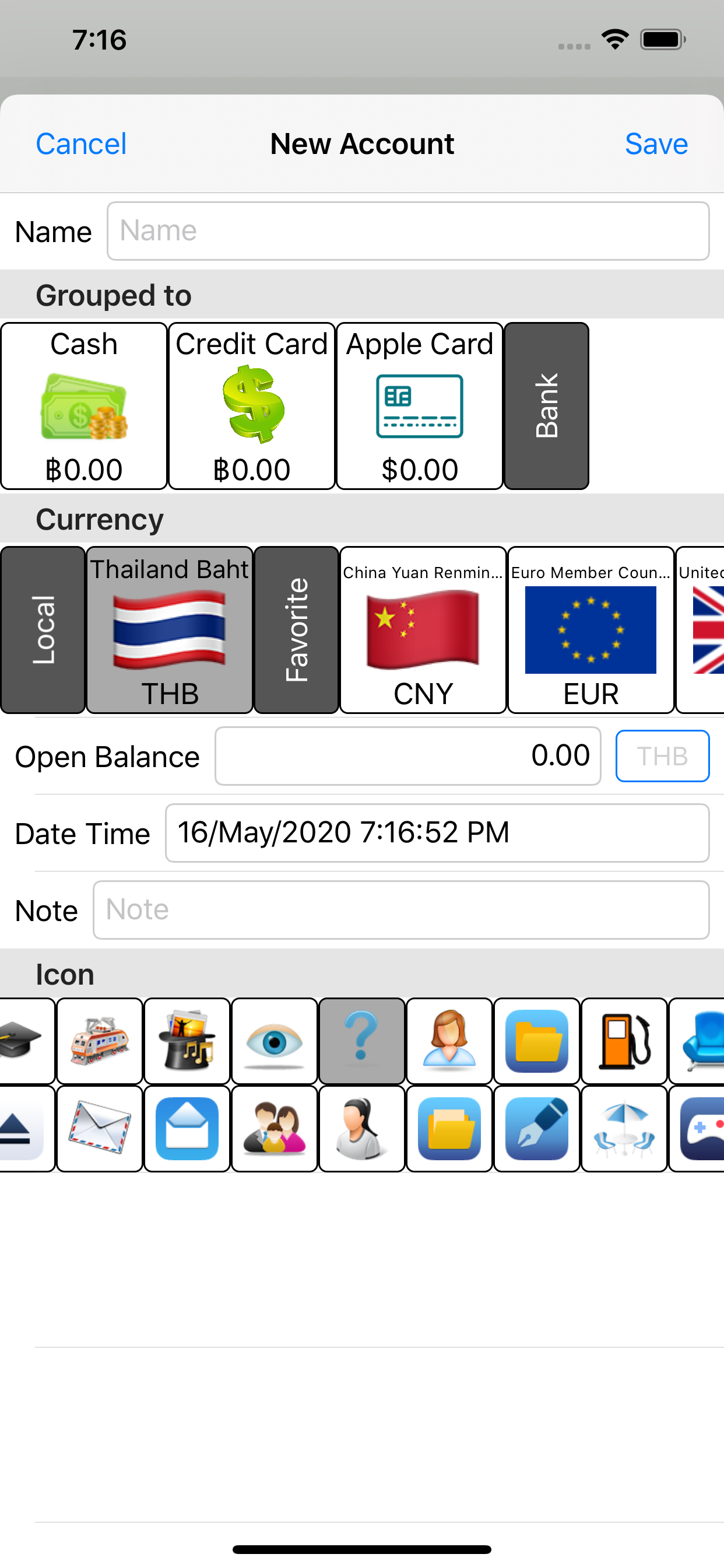The height and width of the screenshot is (1568, 724).
Task: Save the new account
Action: click(x=656, y=143)
